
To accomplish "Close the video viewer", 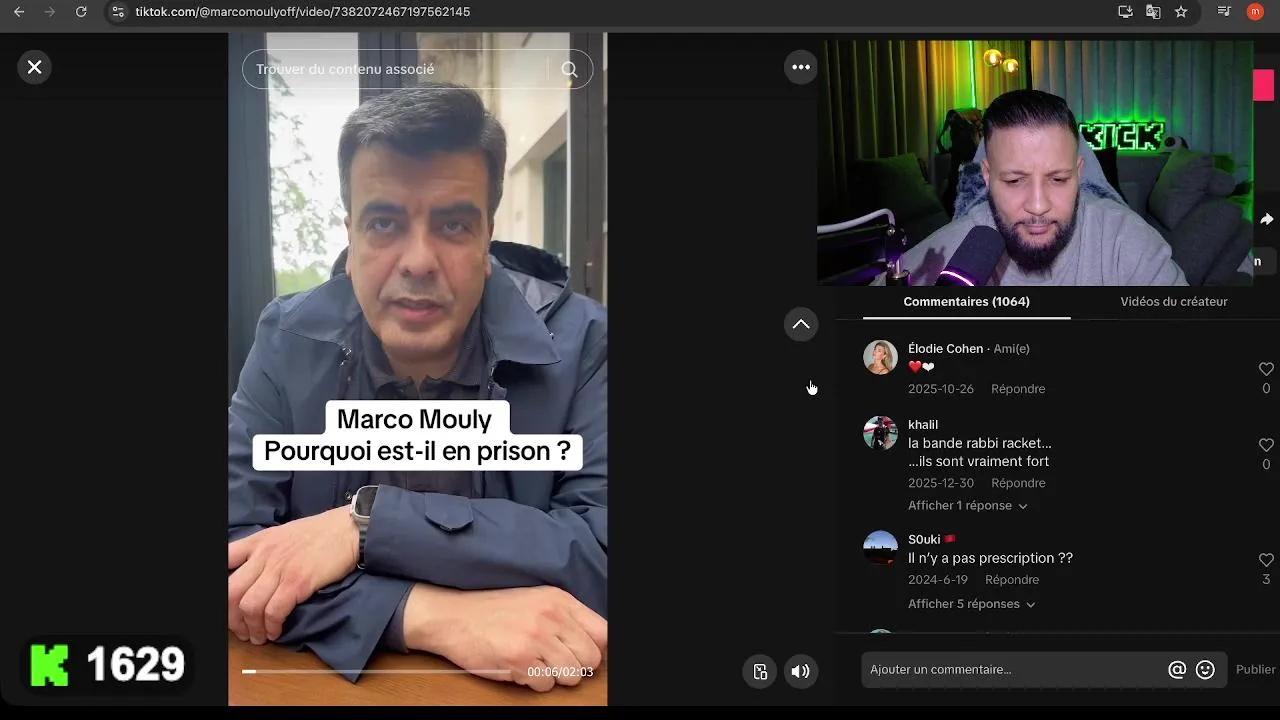I will (x=34, y=67).
